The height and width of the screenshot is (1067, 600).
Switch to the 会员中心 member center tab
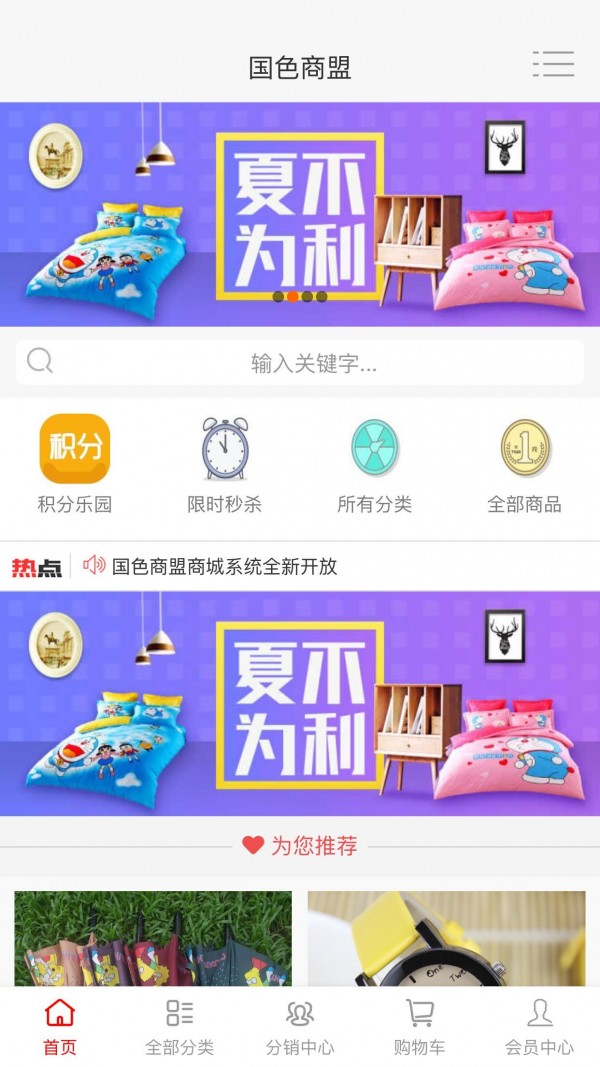(x=540, y=1027)
